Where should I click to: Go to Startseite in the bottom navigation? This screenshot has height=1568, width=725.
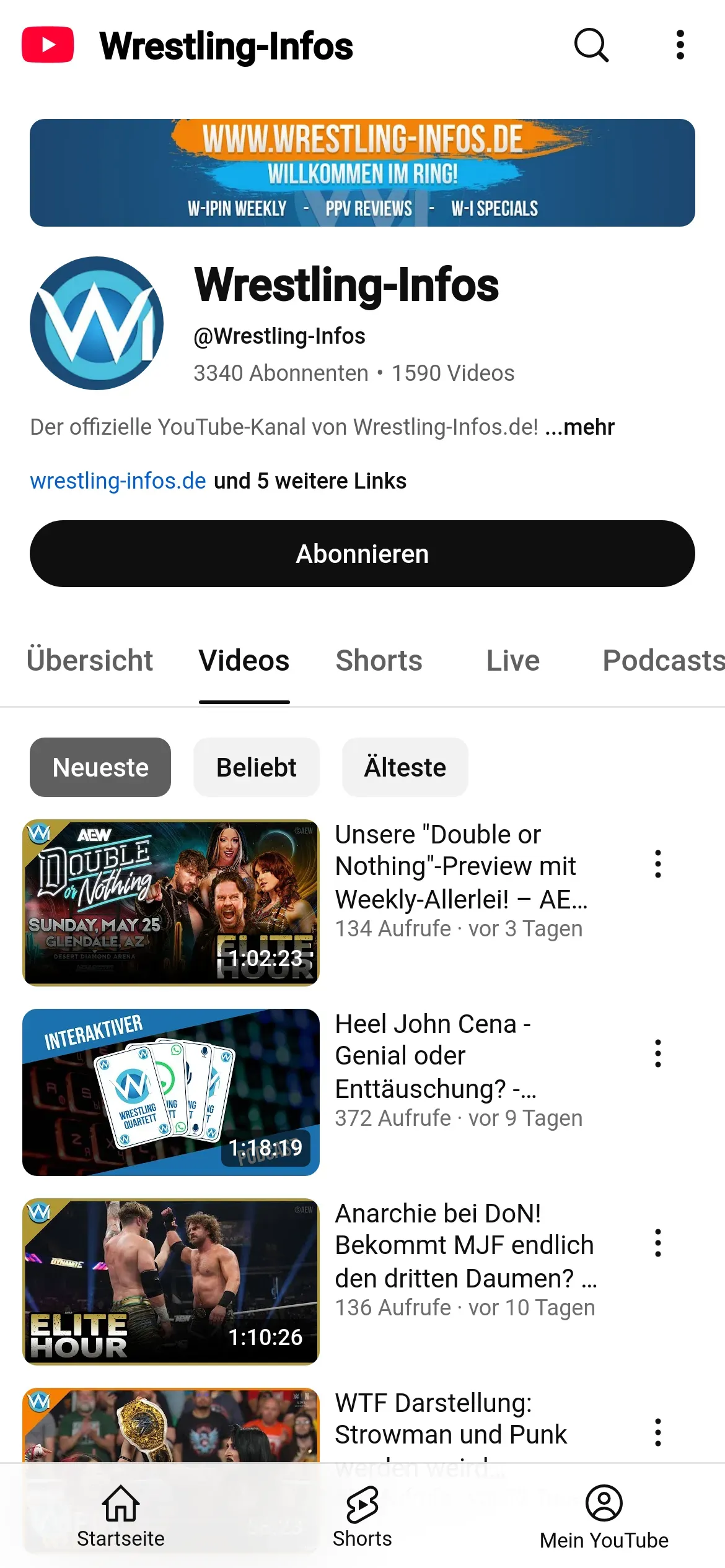[x=121, y=1517]
